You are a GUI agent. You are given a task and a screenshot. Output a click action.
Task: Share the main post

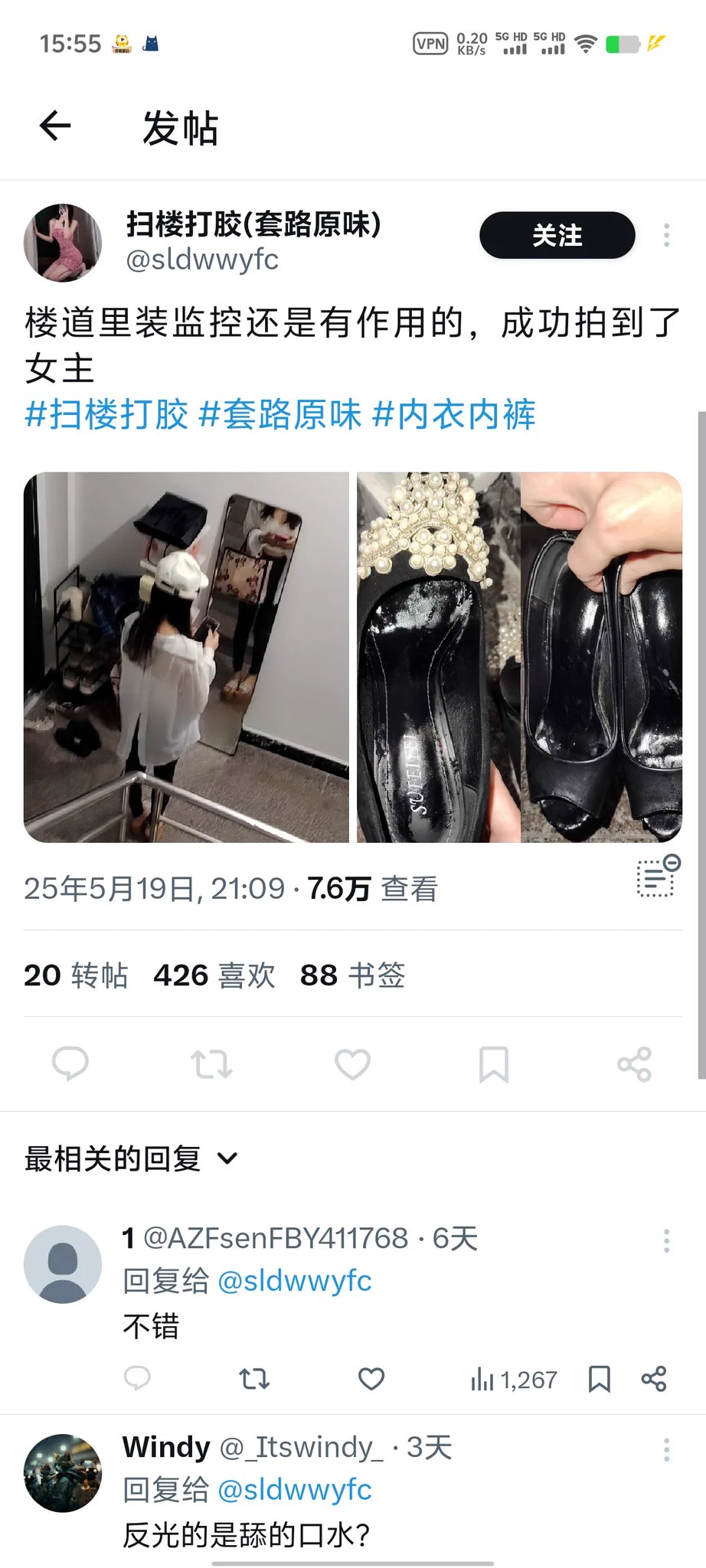634,1063
